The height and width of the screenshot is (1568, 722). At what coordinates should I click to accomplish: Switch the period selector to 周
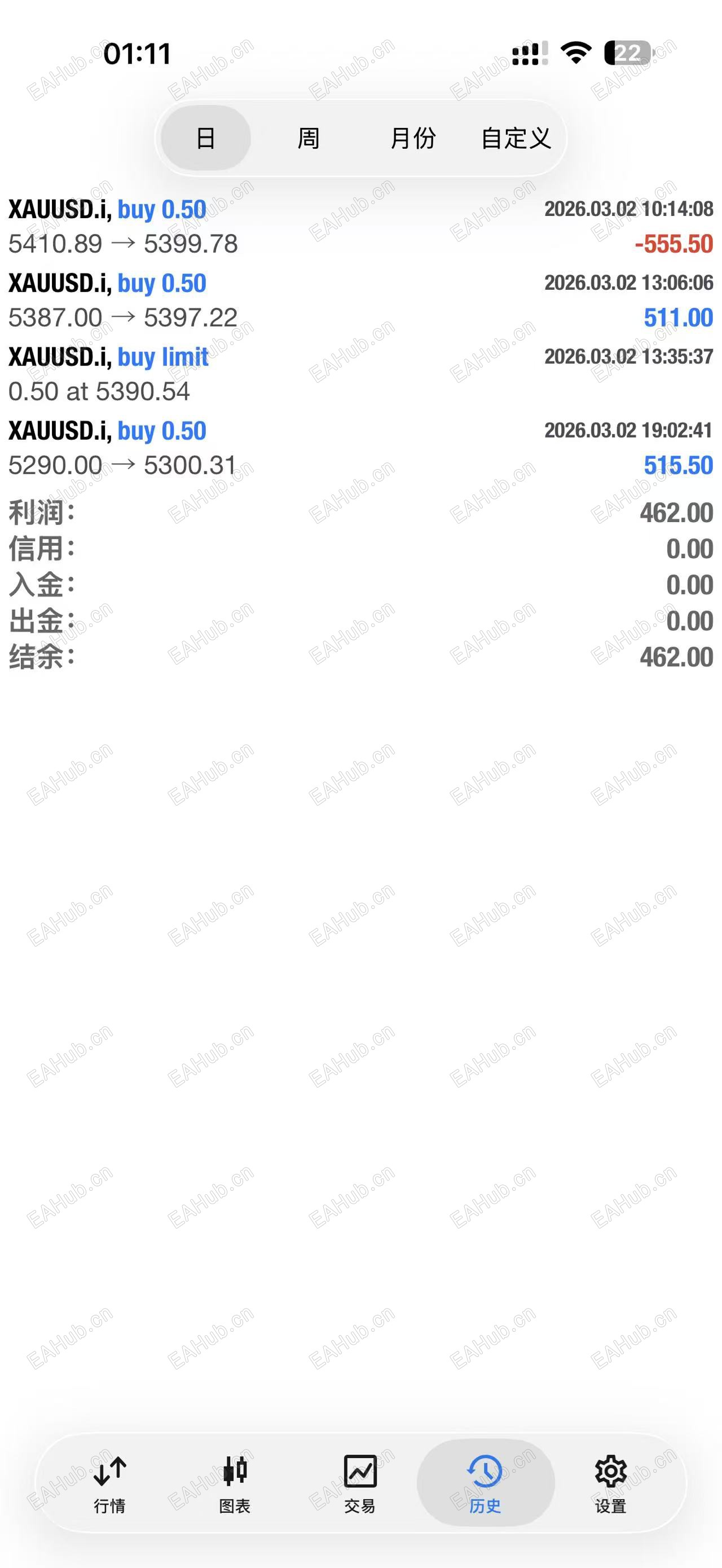306,138
